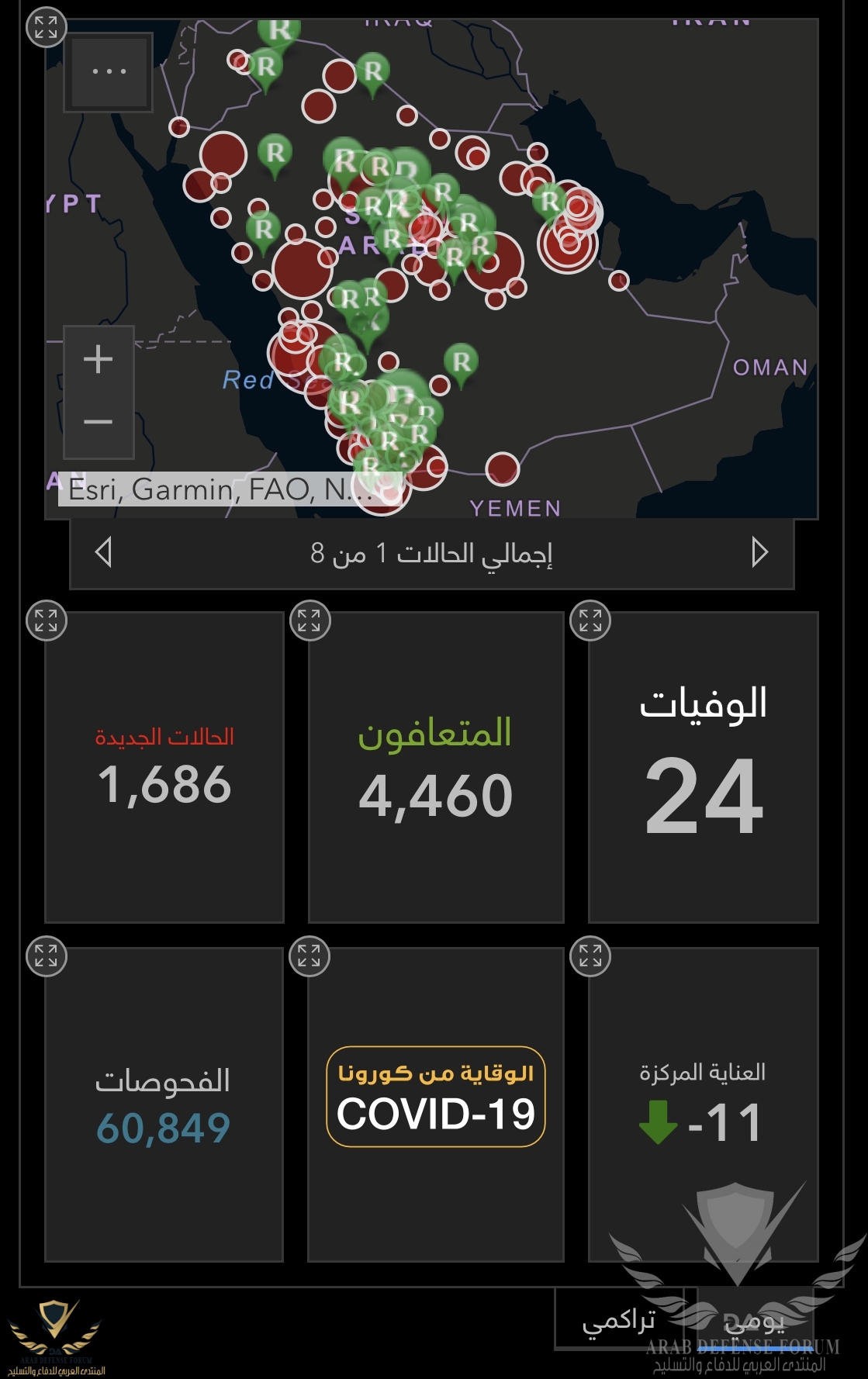Screen dimensions: 868x1379
Task: Open the map's three-dot options menu
Action: (109, 71)
